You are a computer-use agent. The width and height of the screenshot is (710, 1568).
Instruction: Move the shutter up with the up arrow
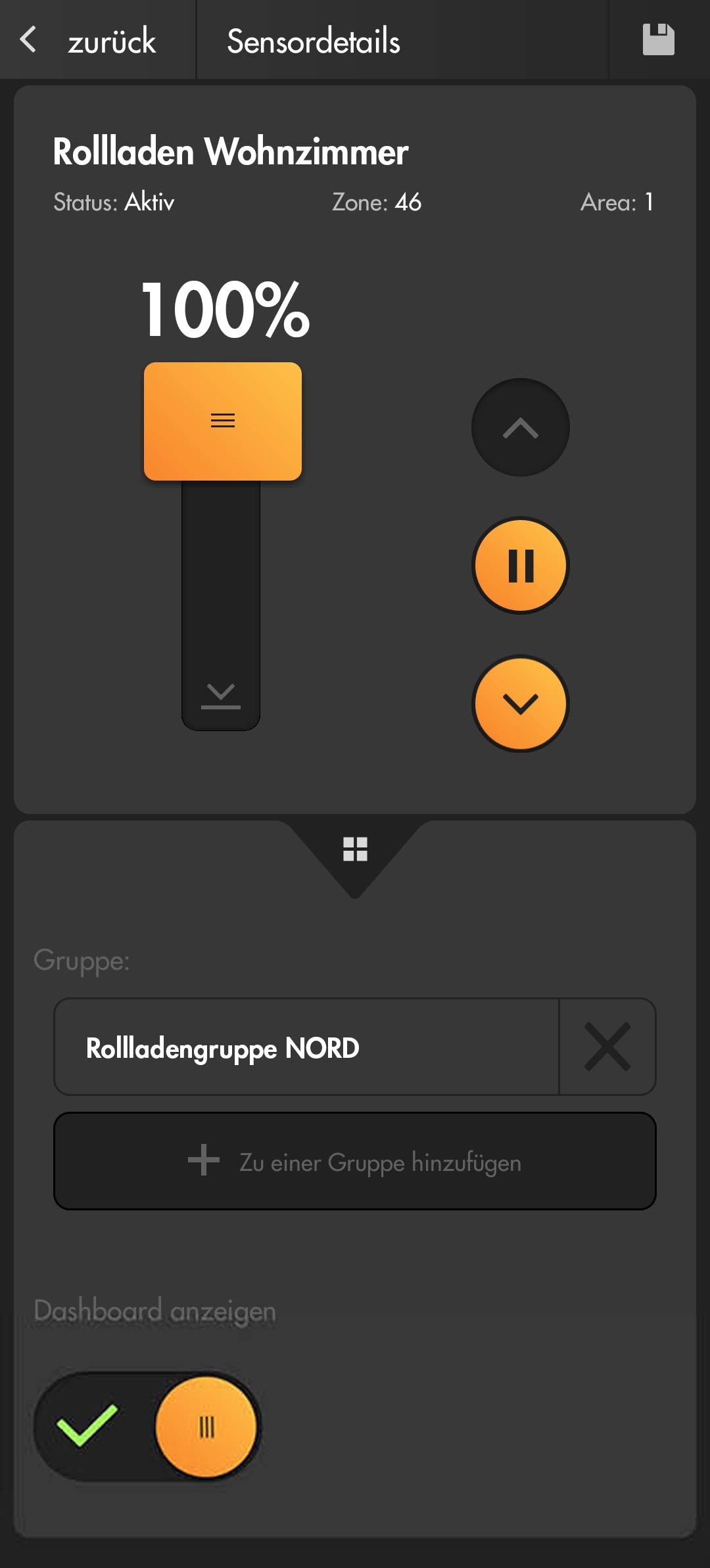pos(520,427)
